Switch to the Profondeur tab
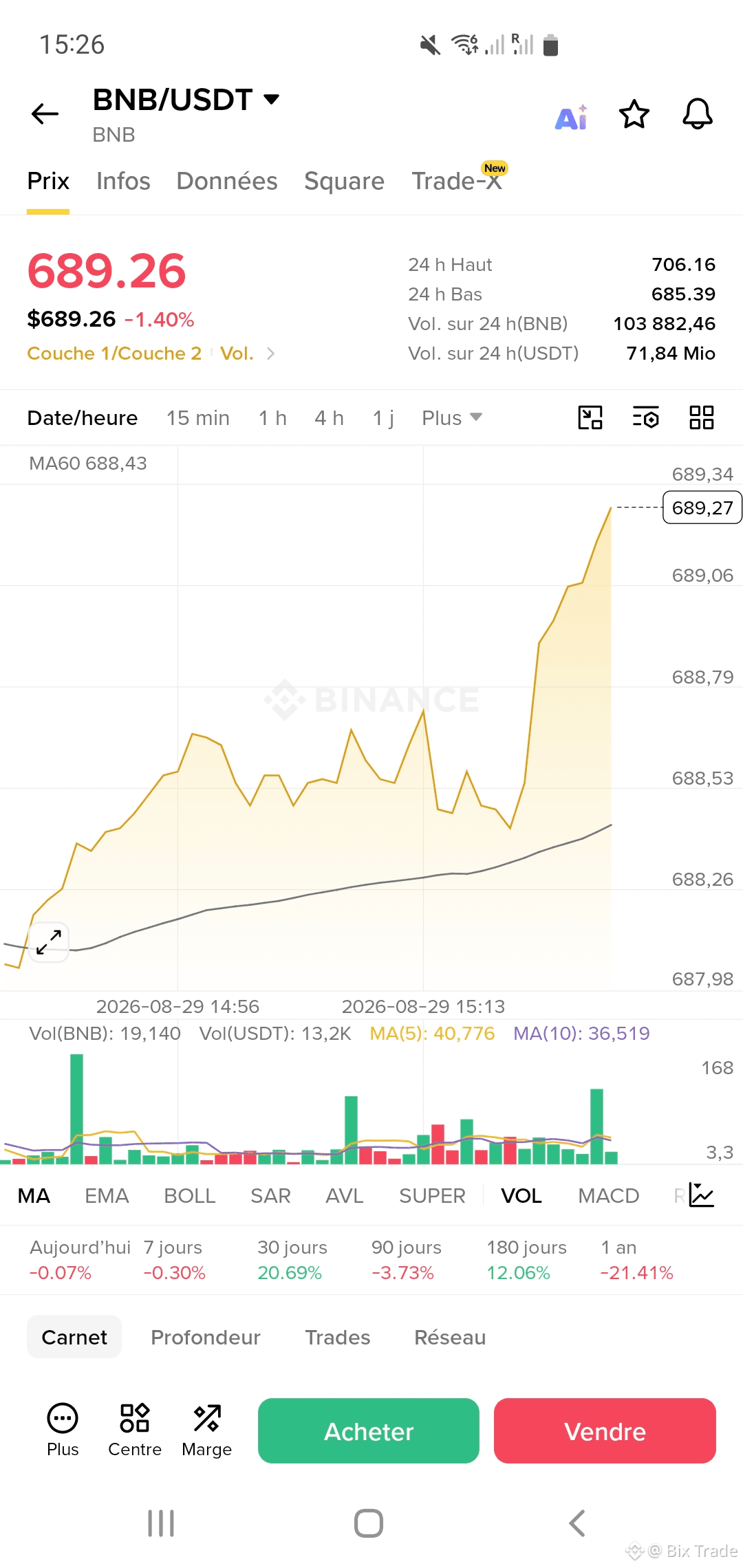 tap(206, 1338)
